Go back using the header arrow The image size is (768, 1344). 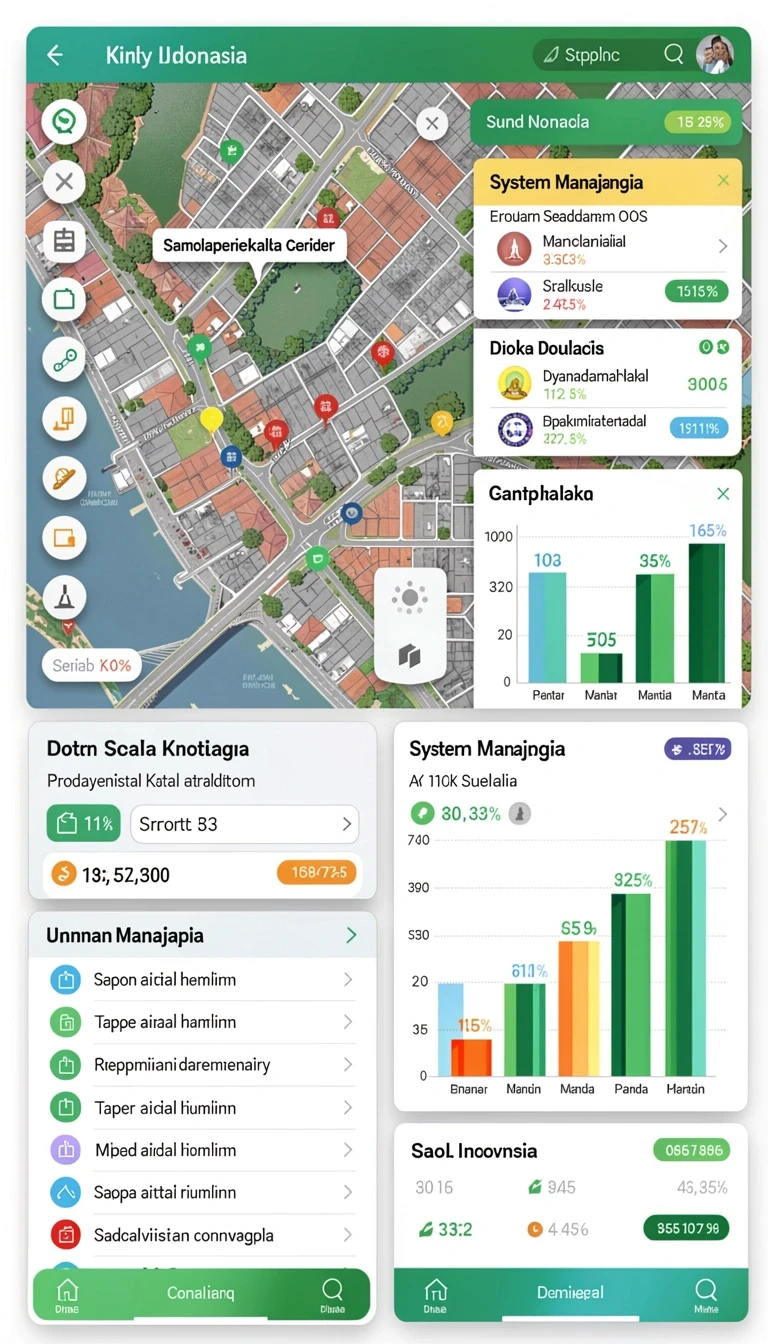click(55, 55)
